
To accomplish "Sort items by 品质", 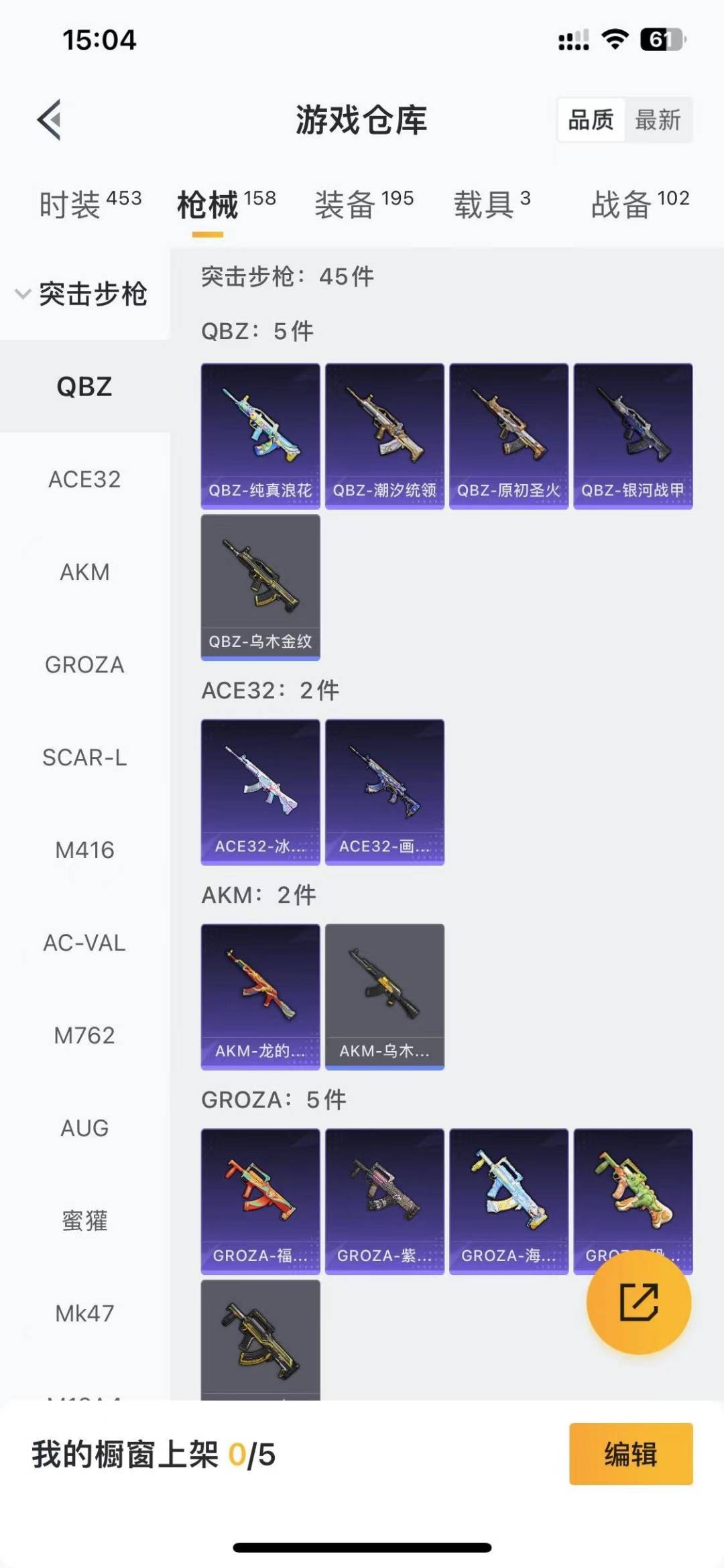I will (591, 121).
